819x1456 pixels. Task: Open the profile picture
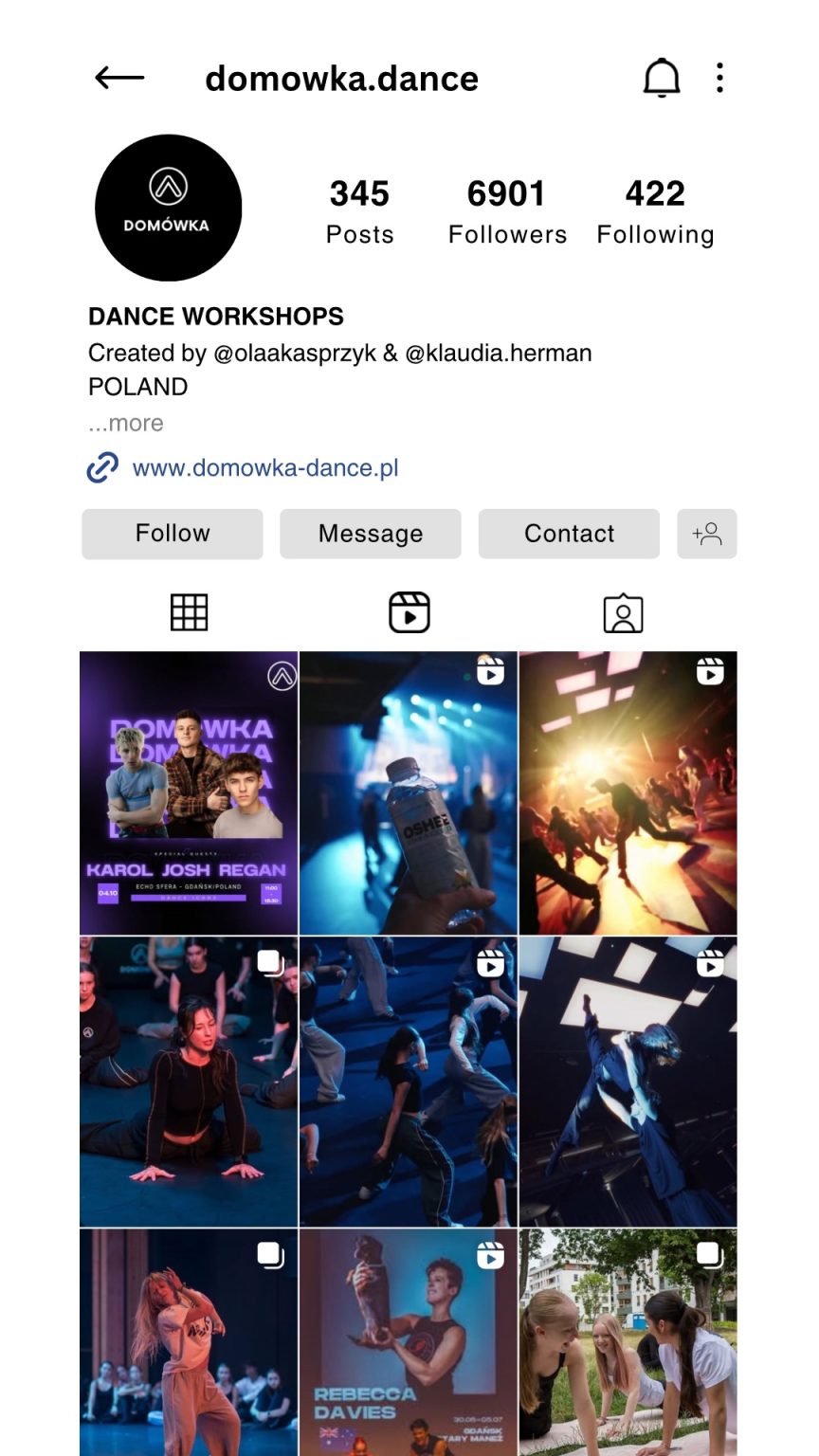pyautogui.click(x=168, y=208)
